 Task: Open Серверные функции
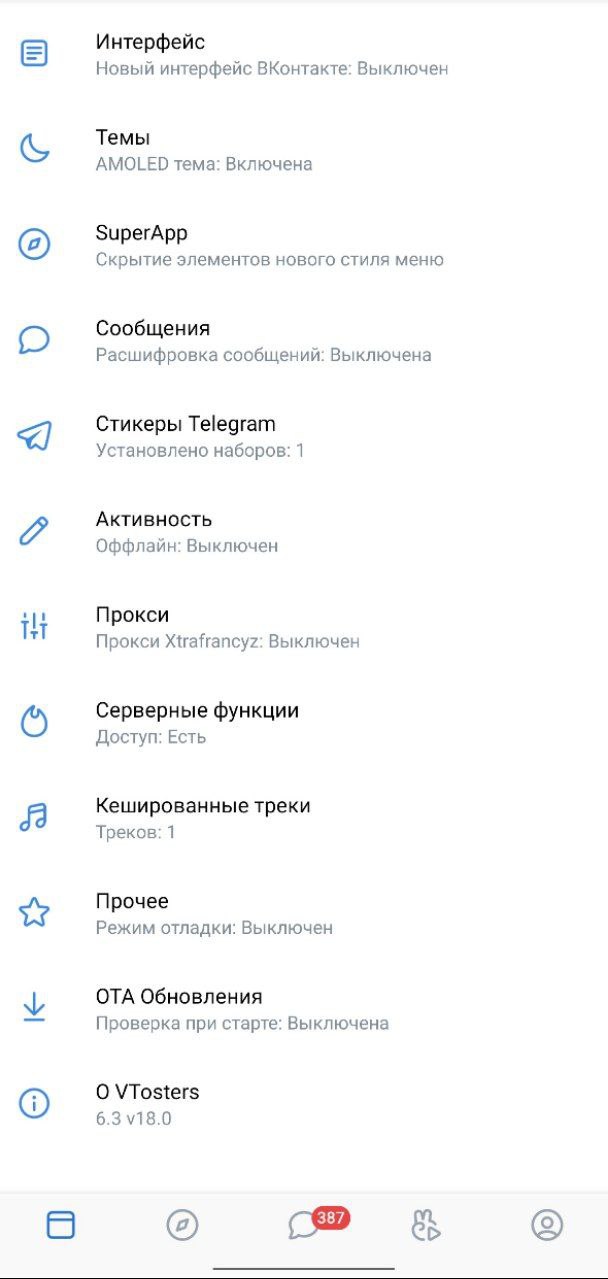(x=304, y=722)
